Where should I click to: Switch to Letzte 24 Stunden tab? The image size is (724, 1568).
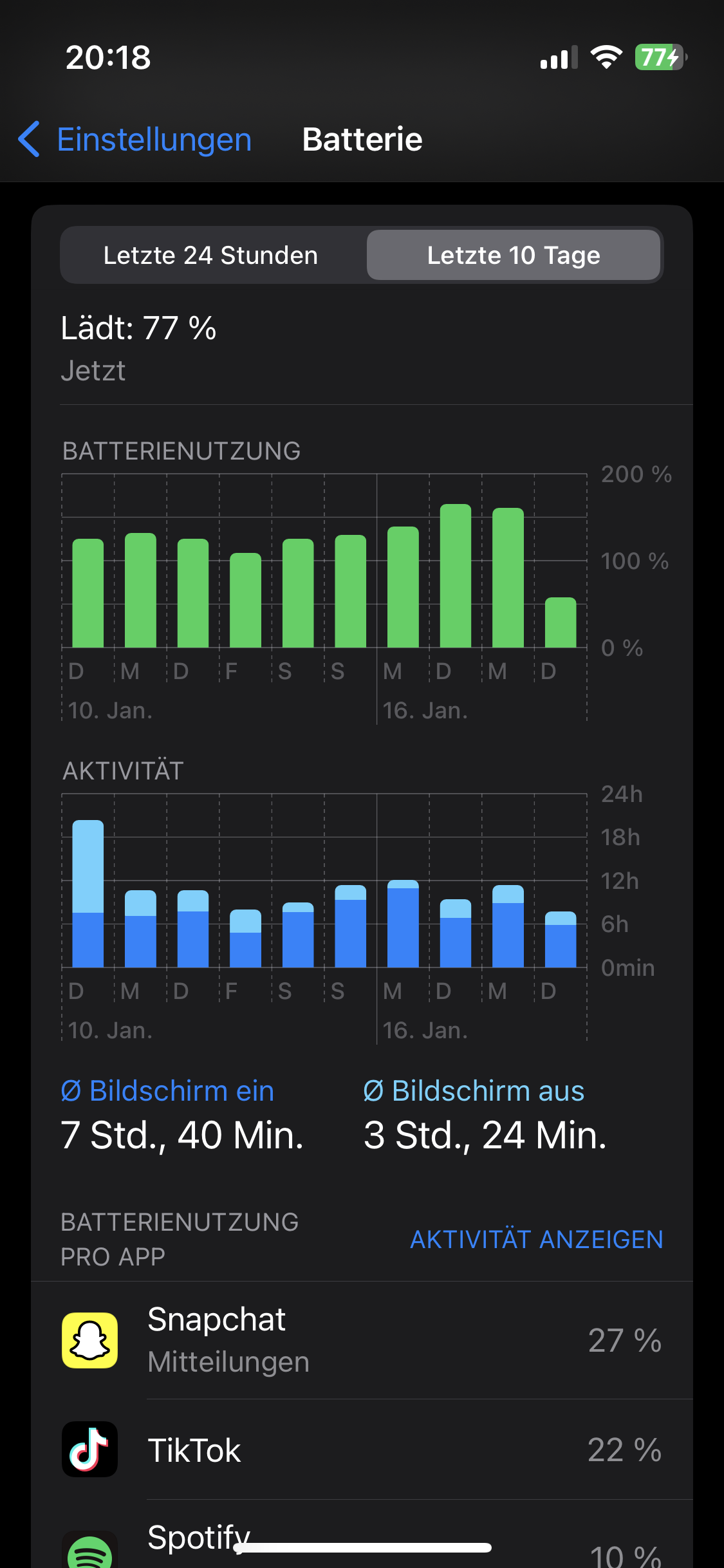[211, 256]
